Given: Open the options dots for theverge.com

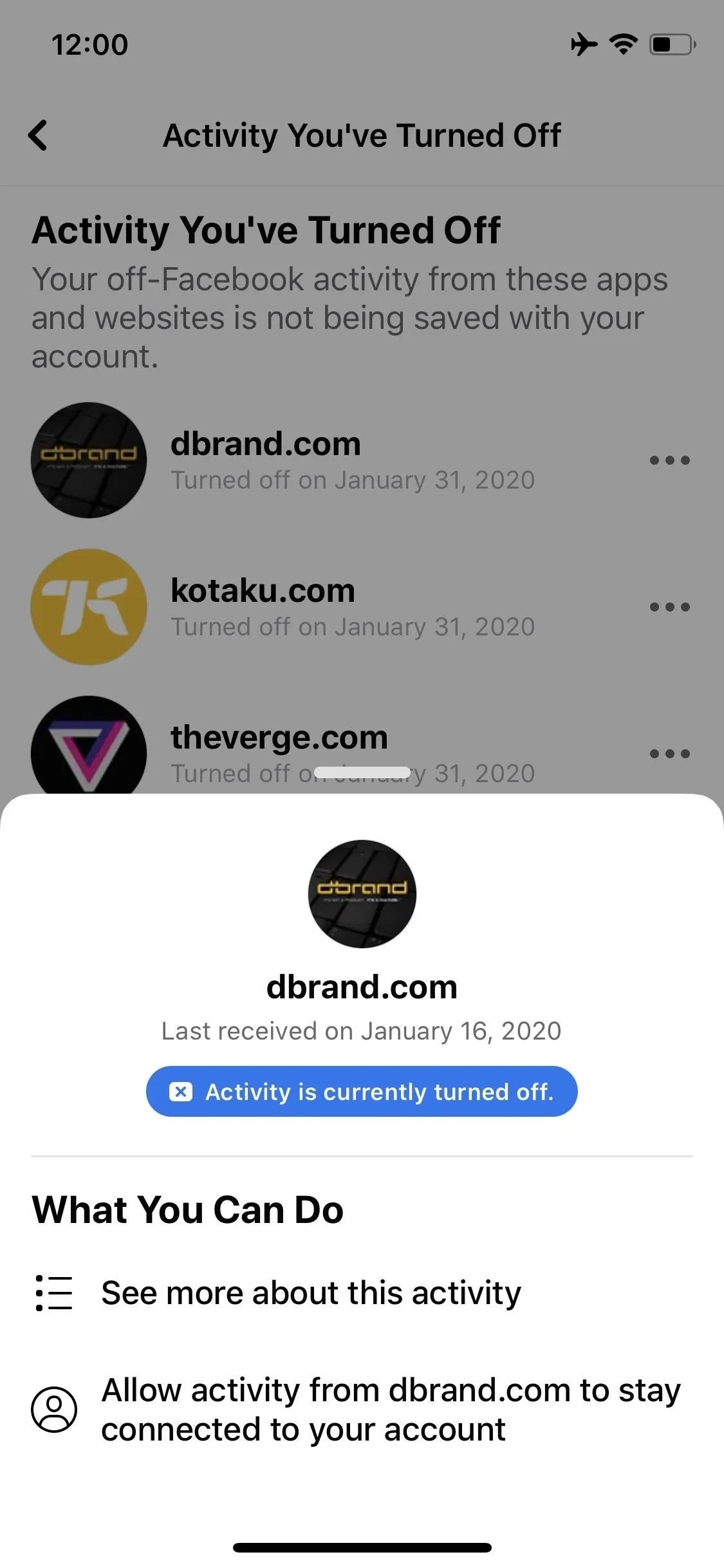Looking at the screenshot, I should [669, 754].
